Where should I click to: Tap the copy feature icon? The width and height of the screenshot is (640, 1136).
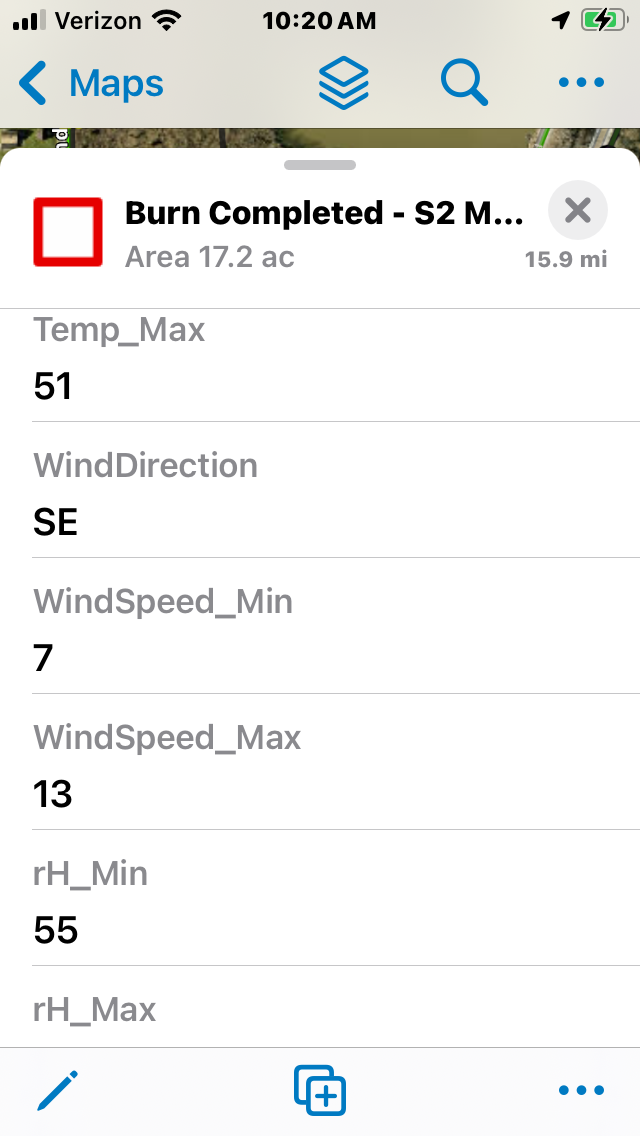pyautogui.click(x=320, y=1090)
